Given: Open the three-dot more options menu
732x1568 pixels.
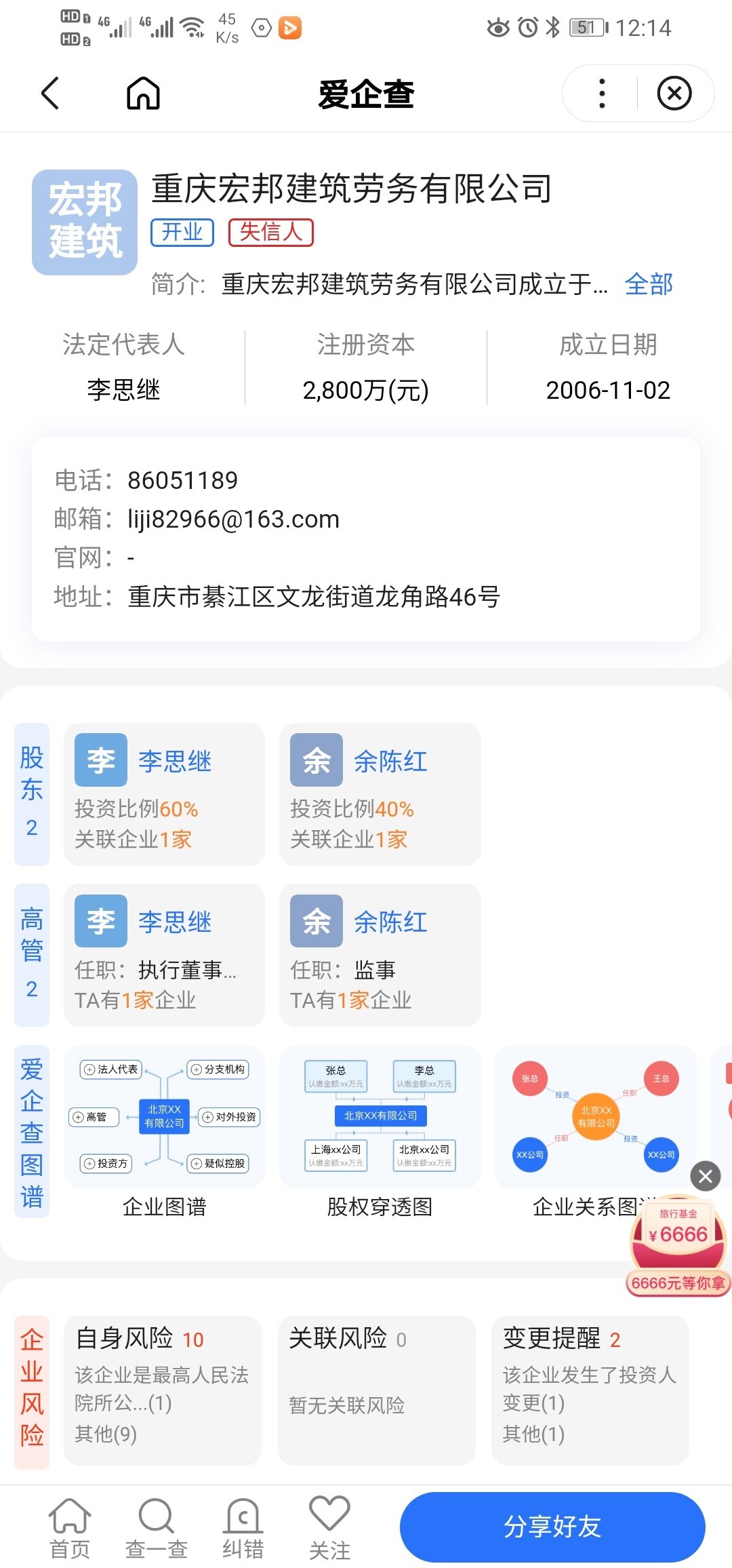Looking at the screenshot, I should tap(602, 93).
